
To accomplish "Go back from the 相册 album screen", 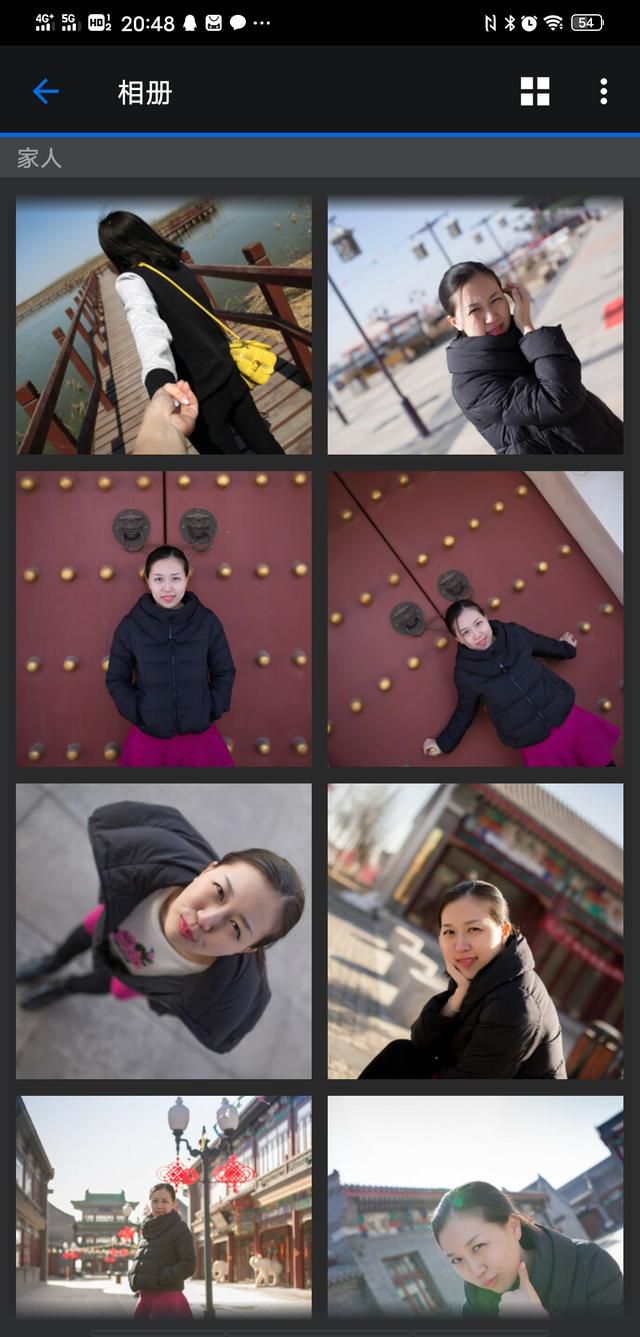I will click(x=45, y=92).
